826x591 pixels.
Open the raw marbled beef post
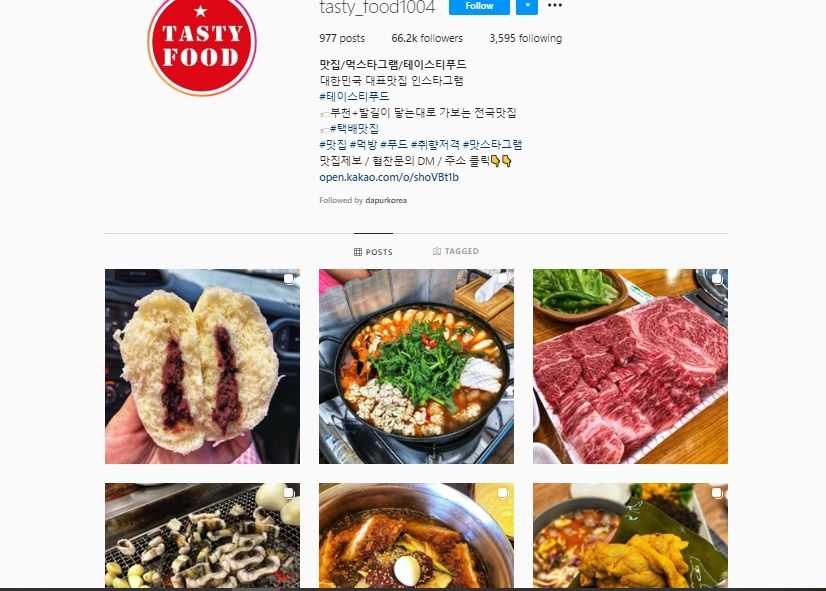coord(630,366)
